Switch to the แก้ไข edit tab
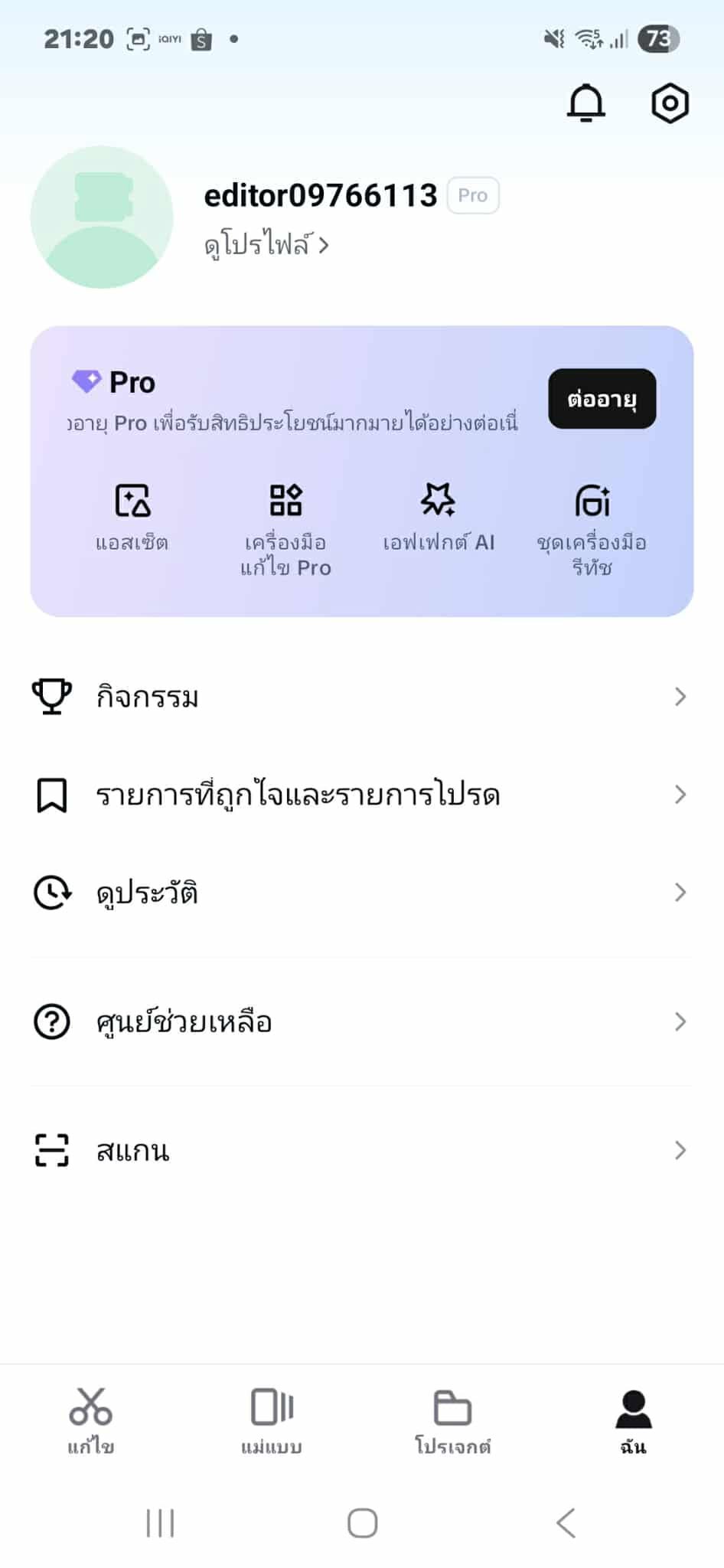This screenshot has width=724, height=1568. coord(91,1420)
